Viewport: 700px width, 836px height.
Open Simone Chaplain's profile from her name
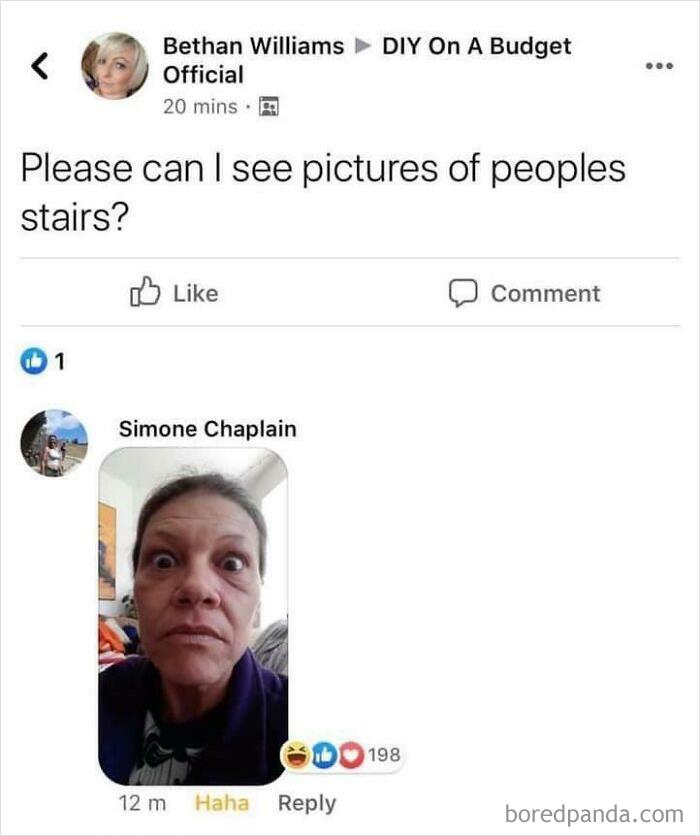(207, 429)
